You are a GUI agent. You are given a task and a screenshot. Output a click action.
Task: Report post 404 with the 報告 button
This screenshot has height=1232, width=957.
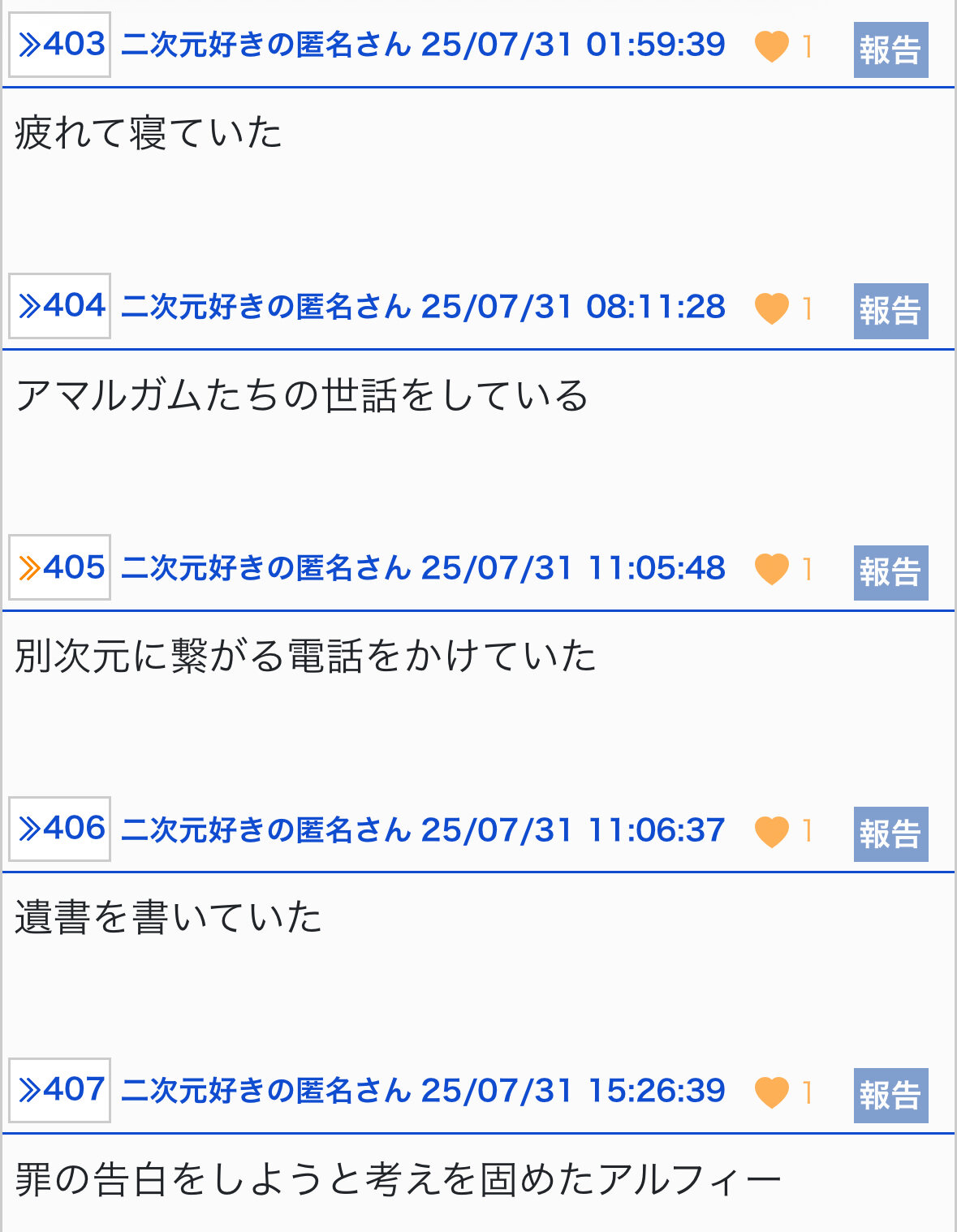(x=890, y=311)
